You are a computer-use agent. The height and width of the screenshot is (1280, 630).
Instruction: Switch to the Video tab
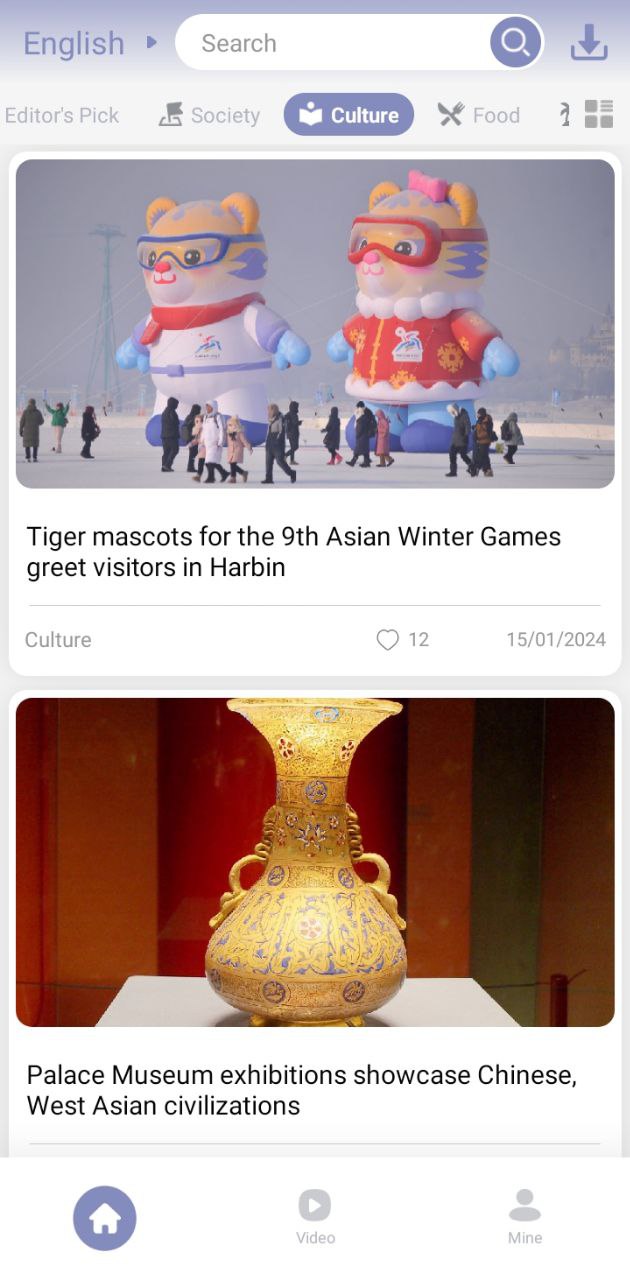[315, 1216]
